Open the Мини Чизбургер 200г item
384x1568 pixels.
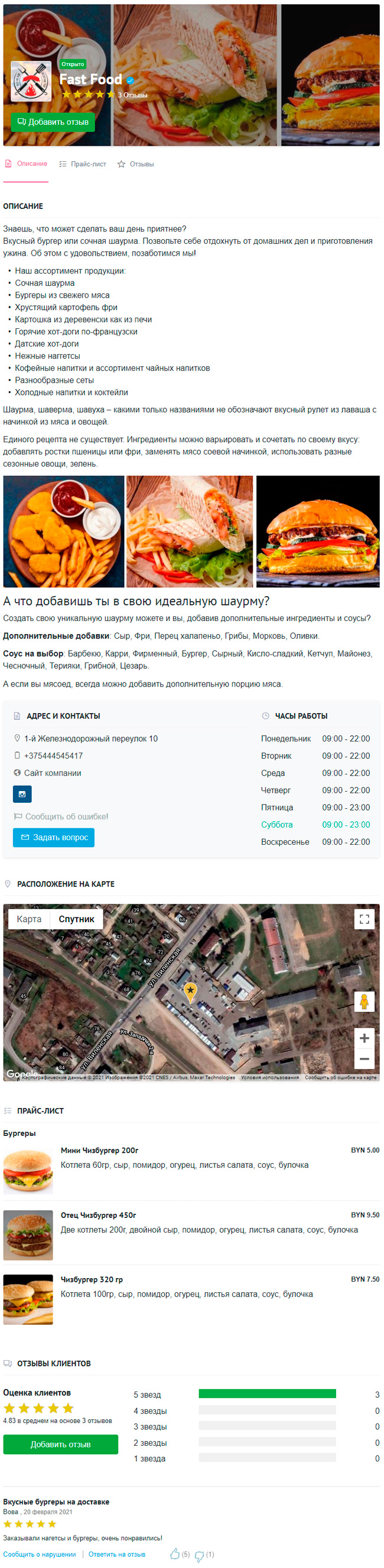coord(99,1150)
